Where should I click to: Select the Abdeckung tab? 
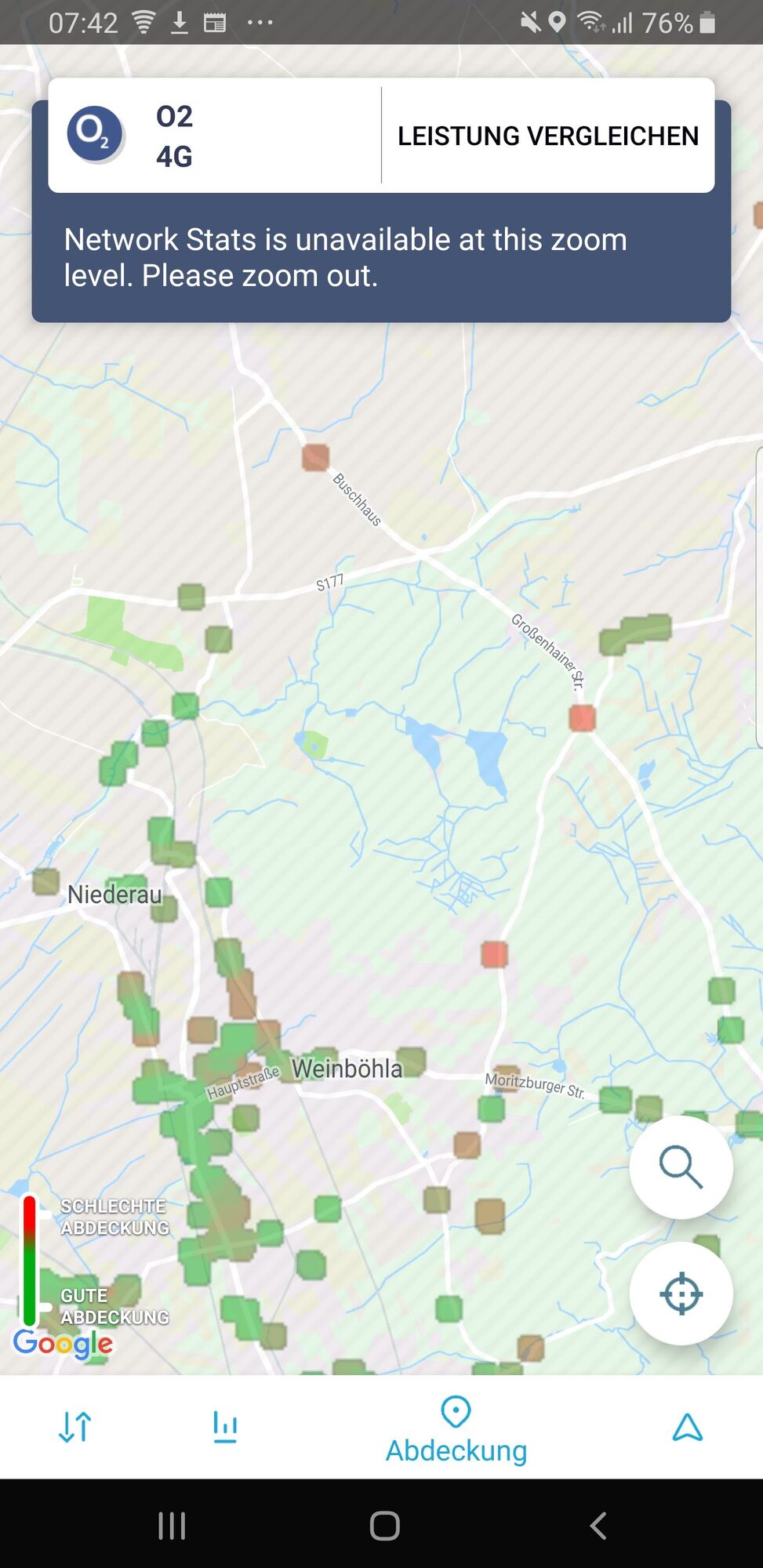coord(456,1432)
